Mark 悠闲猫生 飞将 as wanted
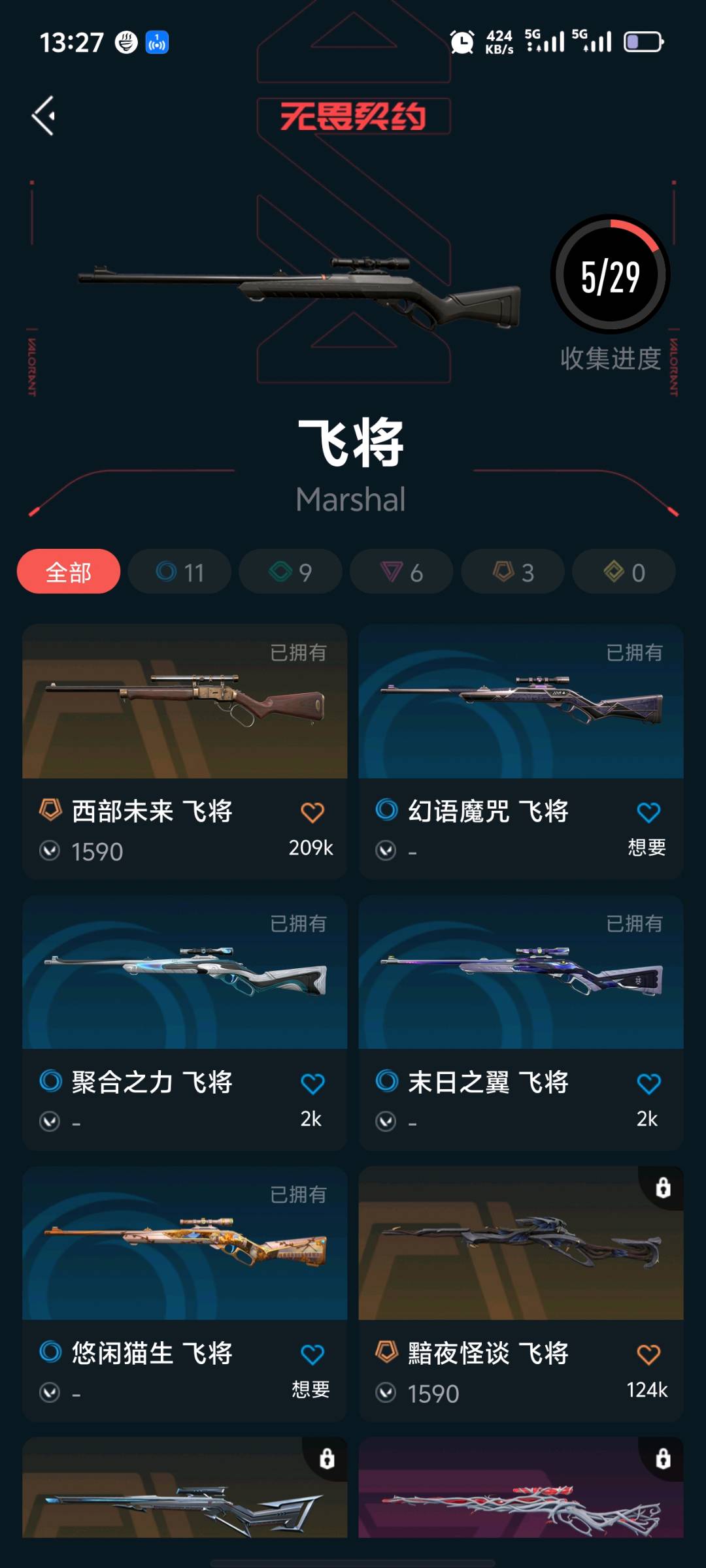 [x=312, y=1355]
